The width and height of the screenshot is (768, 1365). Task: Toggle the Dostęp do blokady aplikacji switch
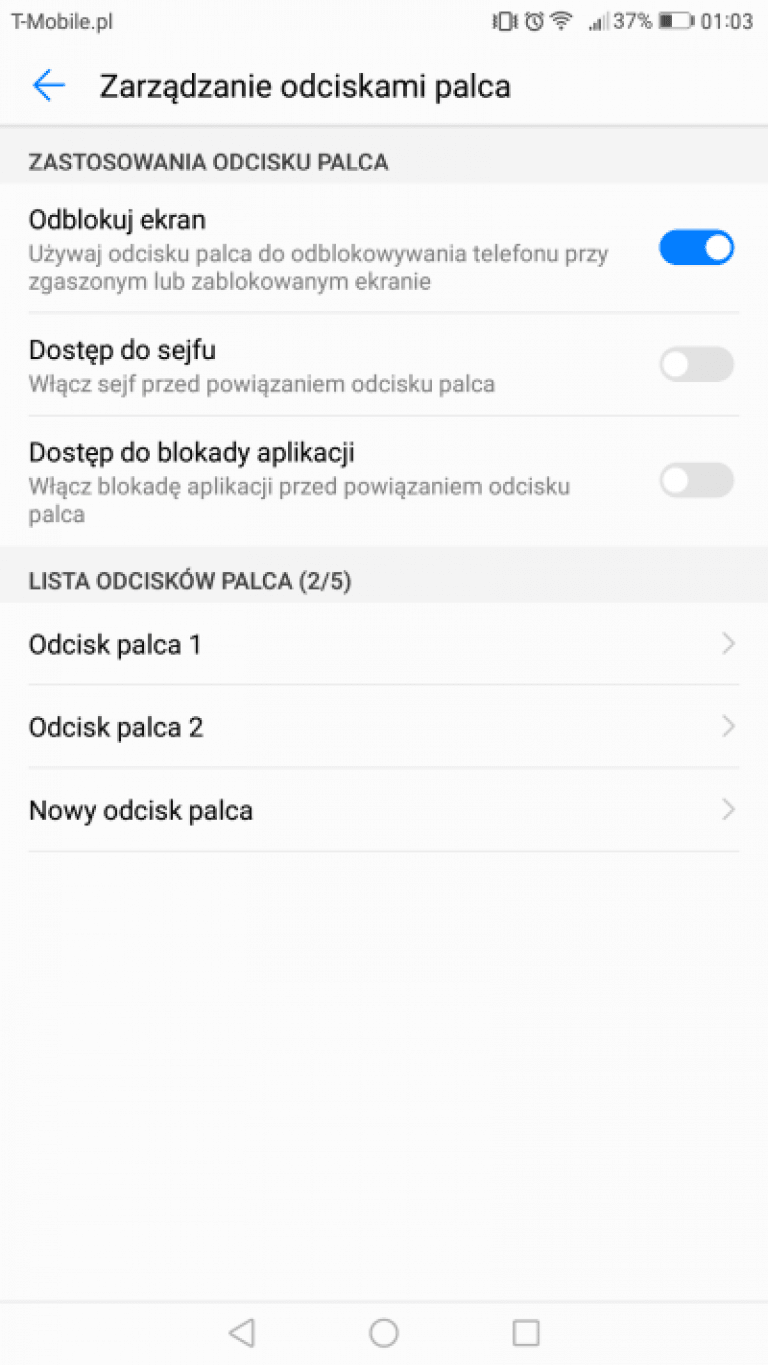click(696, 480)
